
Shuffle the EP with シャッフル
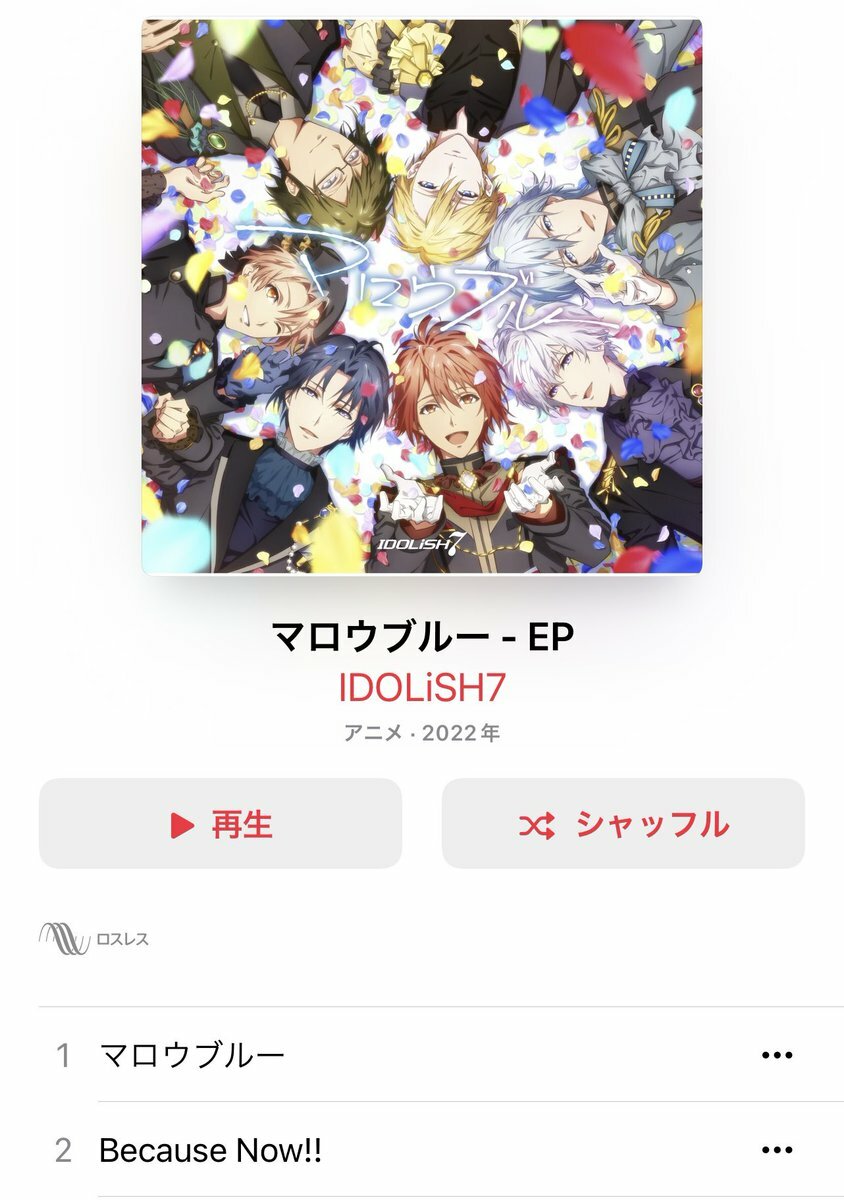tap(623, 824)
